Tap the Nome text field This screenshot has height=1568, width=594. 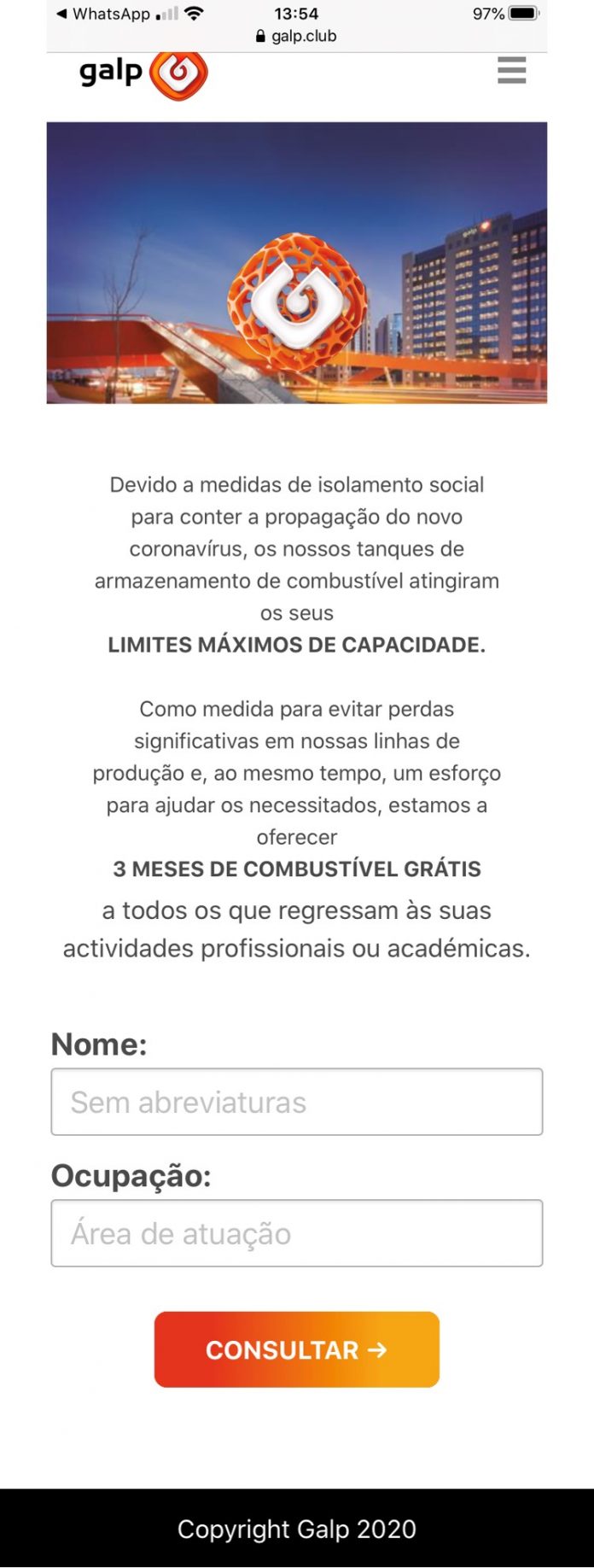tap(296, 1102)
